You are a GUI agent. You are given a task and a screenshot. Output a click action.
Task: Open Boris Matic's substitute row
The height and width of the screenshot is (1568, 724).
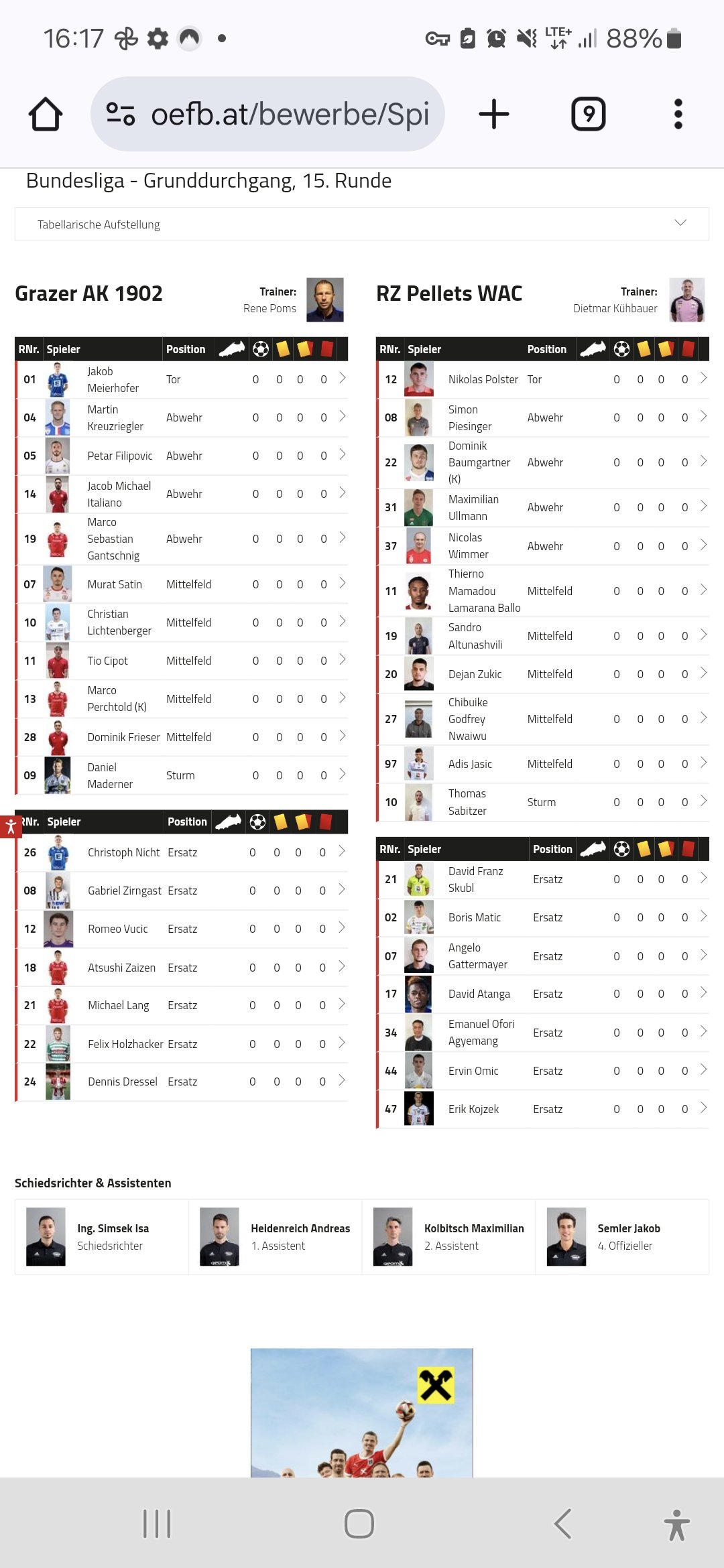tap(542, 917)
